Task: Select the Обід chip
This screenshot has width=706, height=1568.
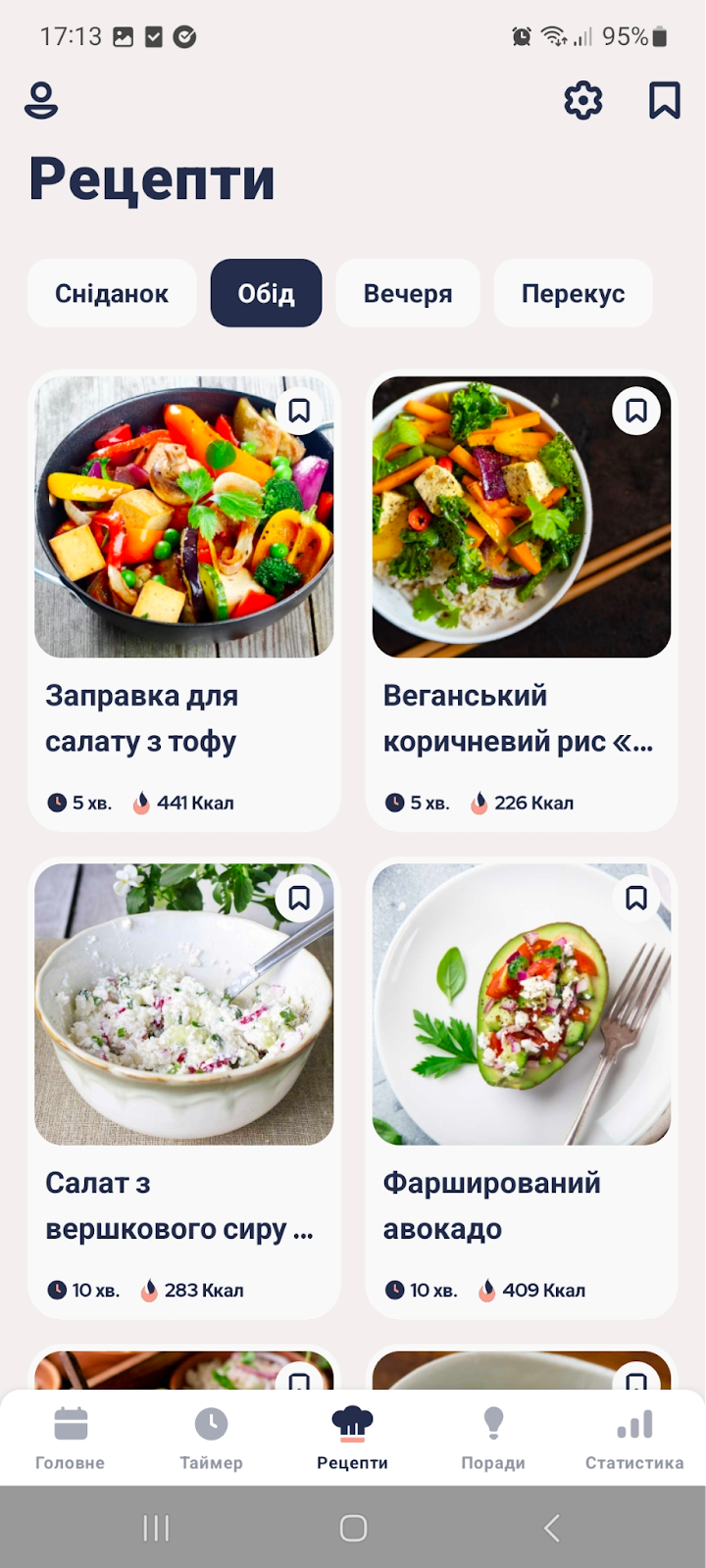Action: click(x=266, y=293)
